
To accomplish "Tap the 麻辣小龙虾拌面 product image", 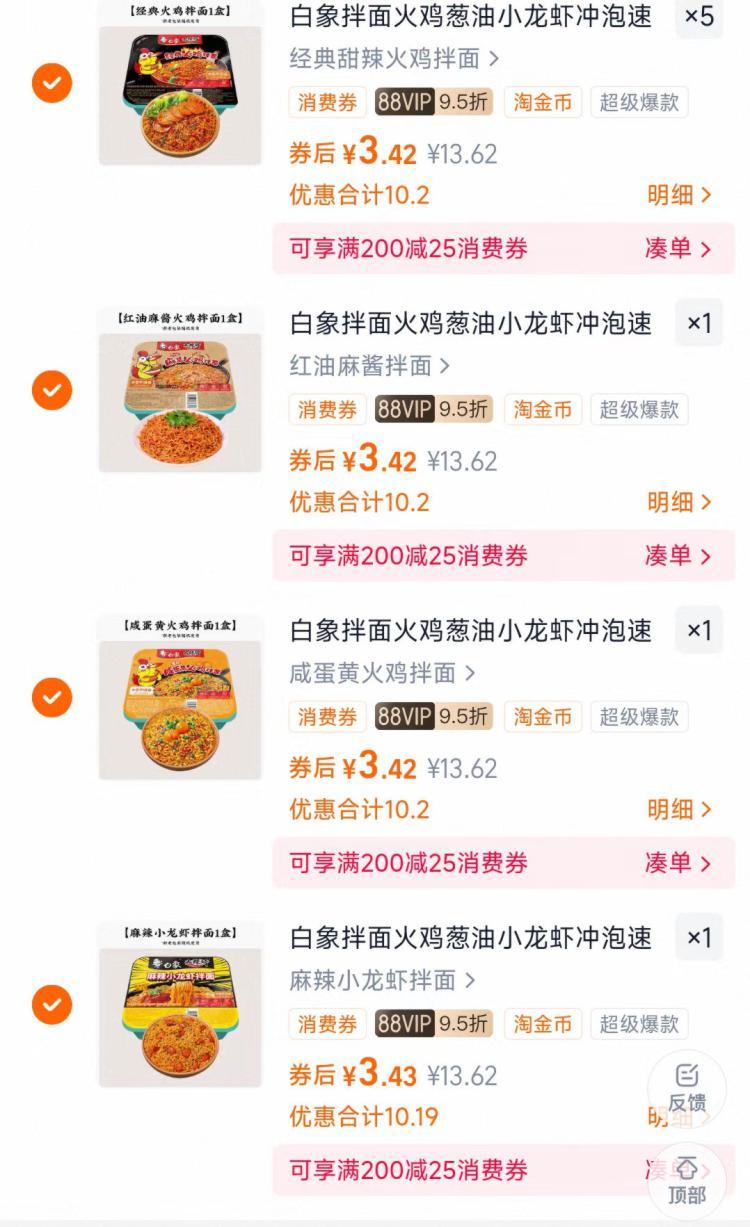I will pos(180,1004).
